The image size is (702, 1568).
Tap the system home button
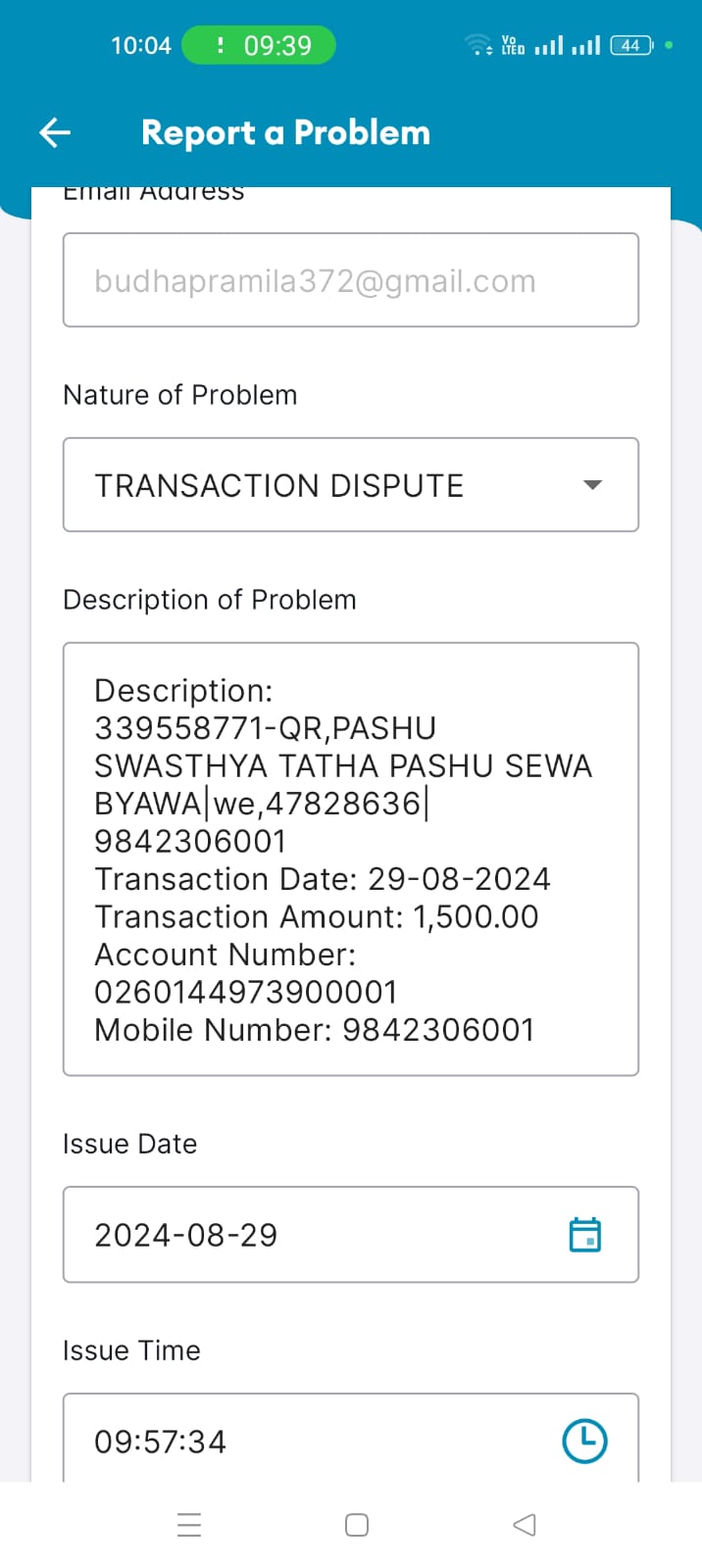point(357,1525)
